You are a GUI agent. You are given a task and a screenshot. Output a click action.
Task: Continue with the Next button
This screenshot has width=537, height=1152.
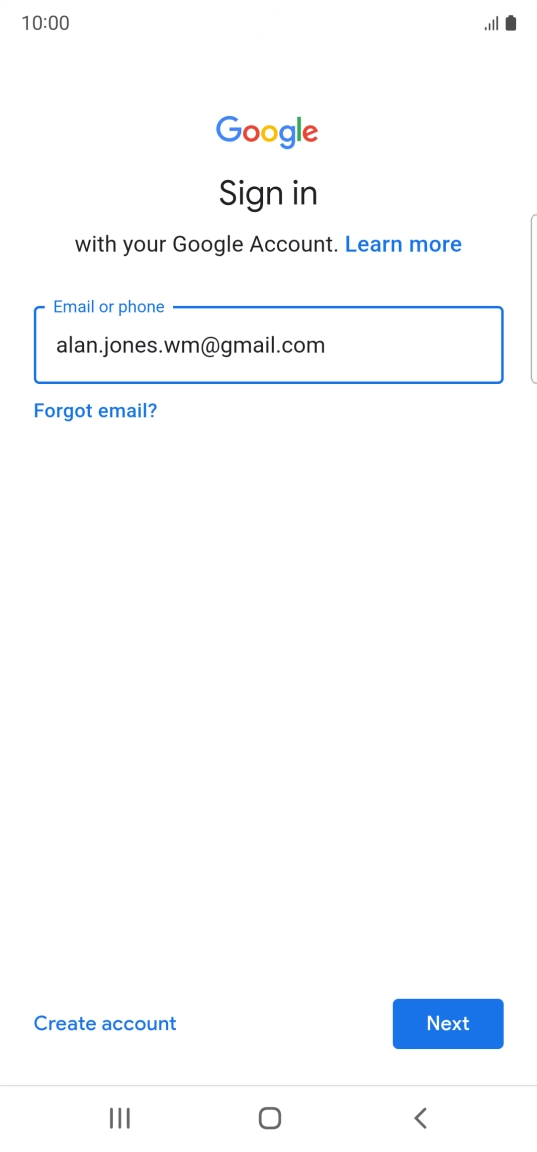click(x=448, y=1023)
